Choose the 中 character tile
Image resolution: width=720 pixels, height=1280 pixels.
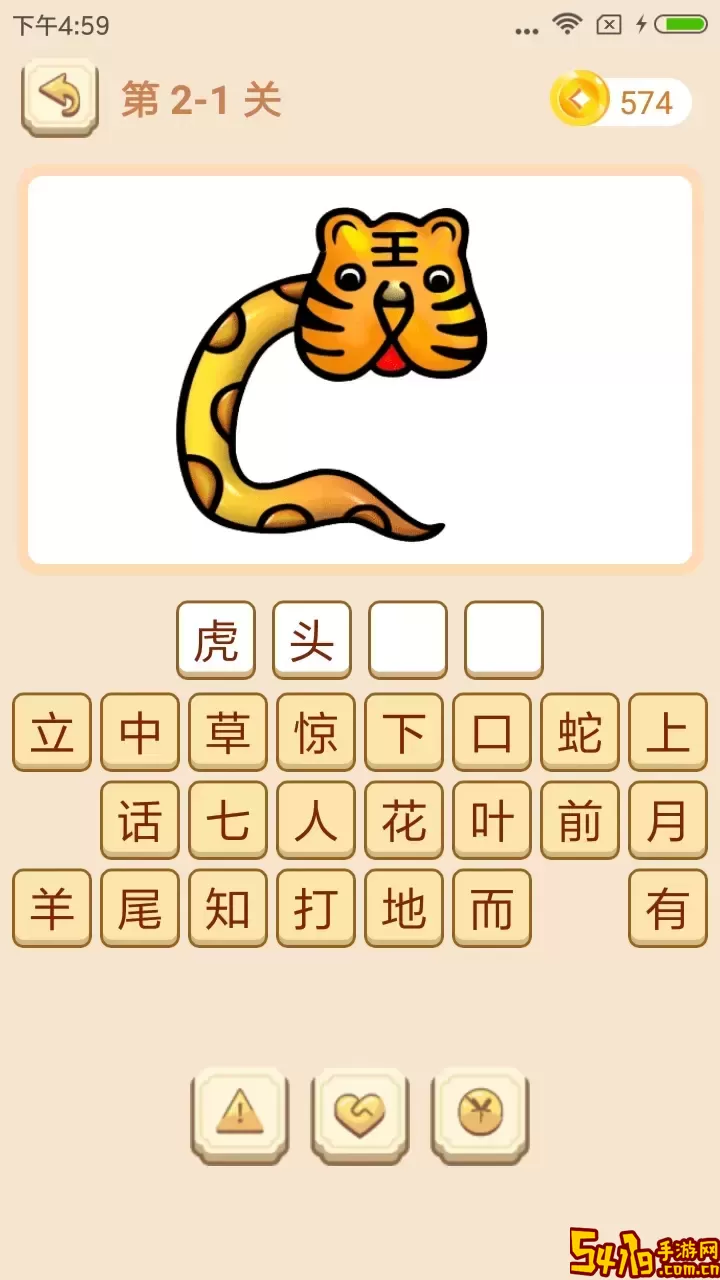[140, 733]
